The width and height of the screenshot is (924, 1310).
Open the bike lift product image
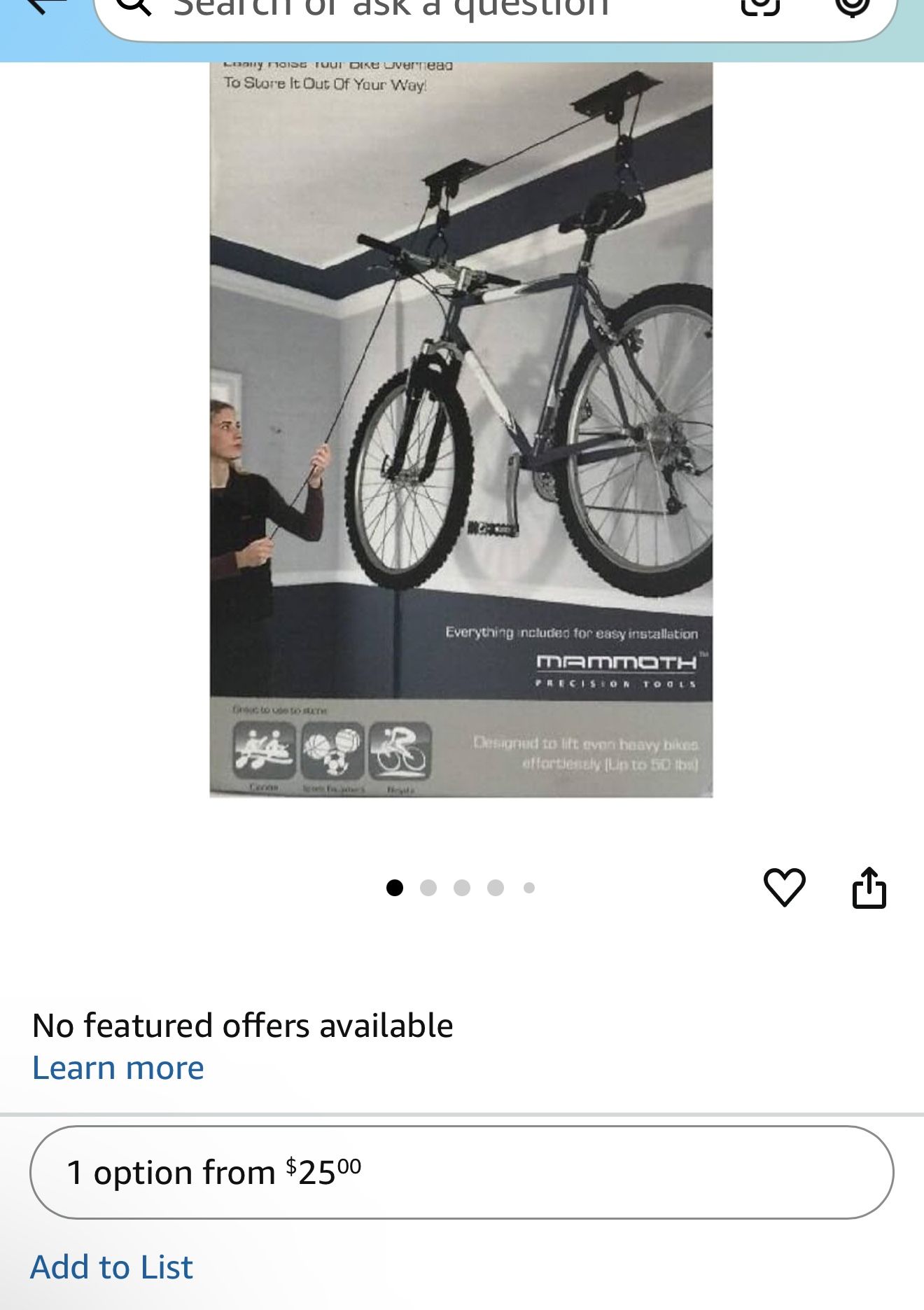pyautogui.click(x=461, y=430)
